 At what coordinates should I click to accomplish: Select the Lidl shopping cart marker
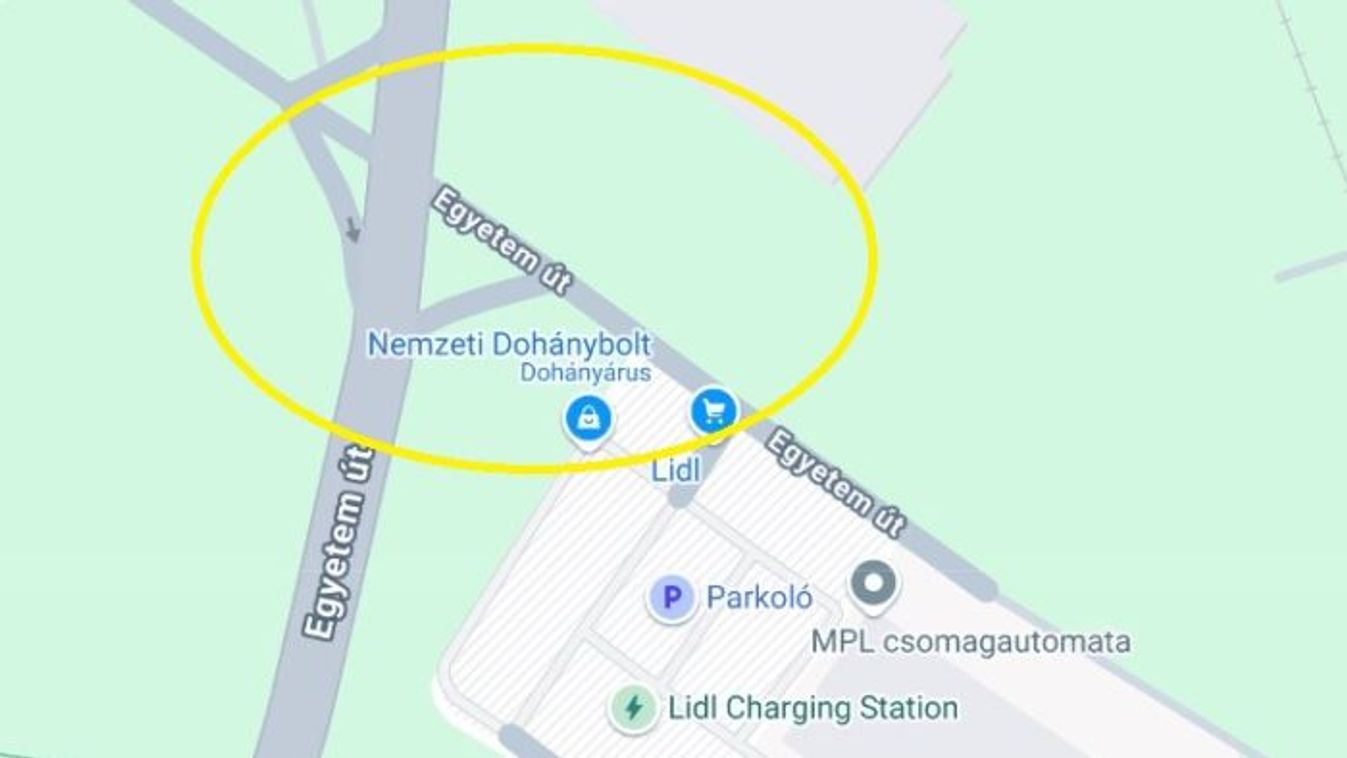point(713,411)
